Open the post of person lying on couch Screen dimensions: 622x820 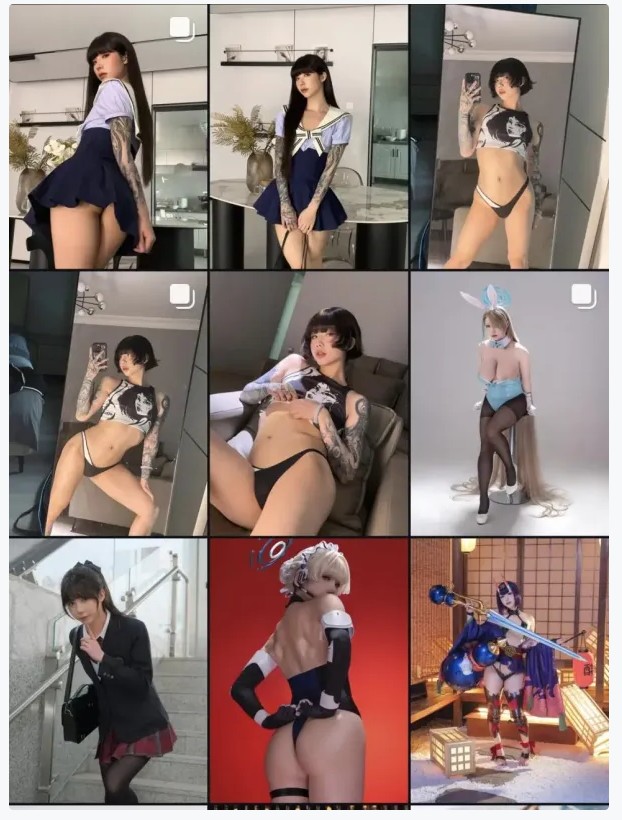point(308,403)
